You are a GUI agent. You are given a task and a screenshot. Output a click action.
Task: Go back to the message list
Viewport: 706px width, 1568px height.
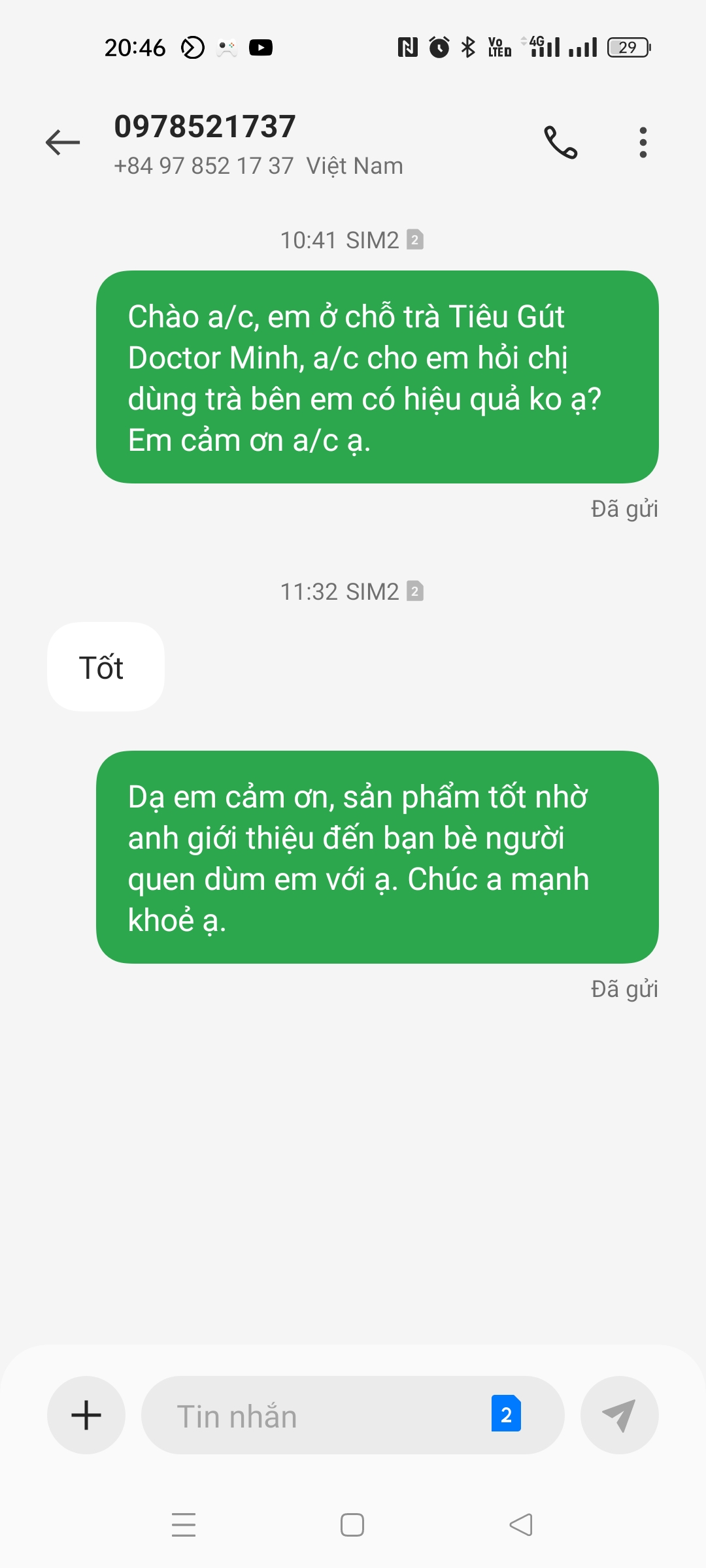click(x=63, y=142)
